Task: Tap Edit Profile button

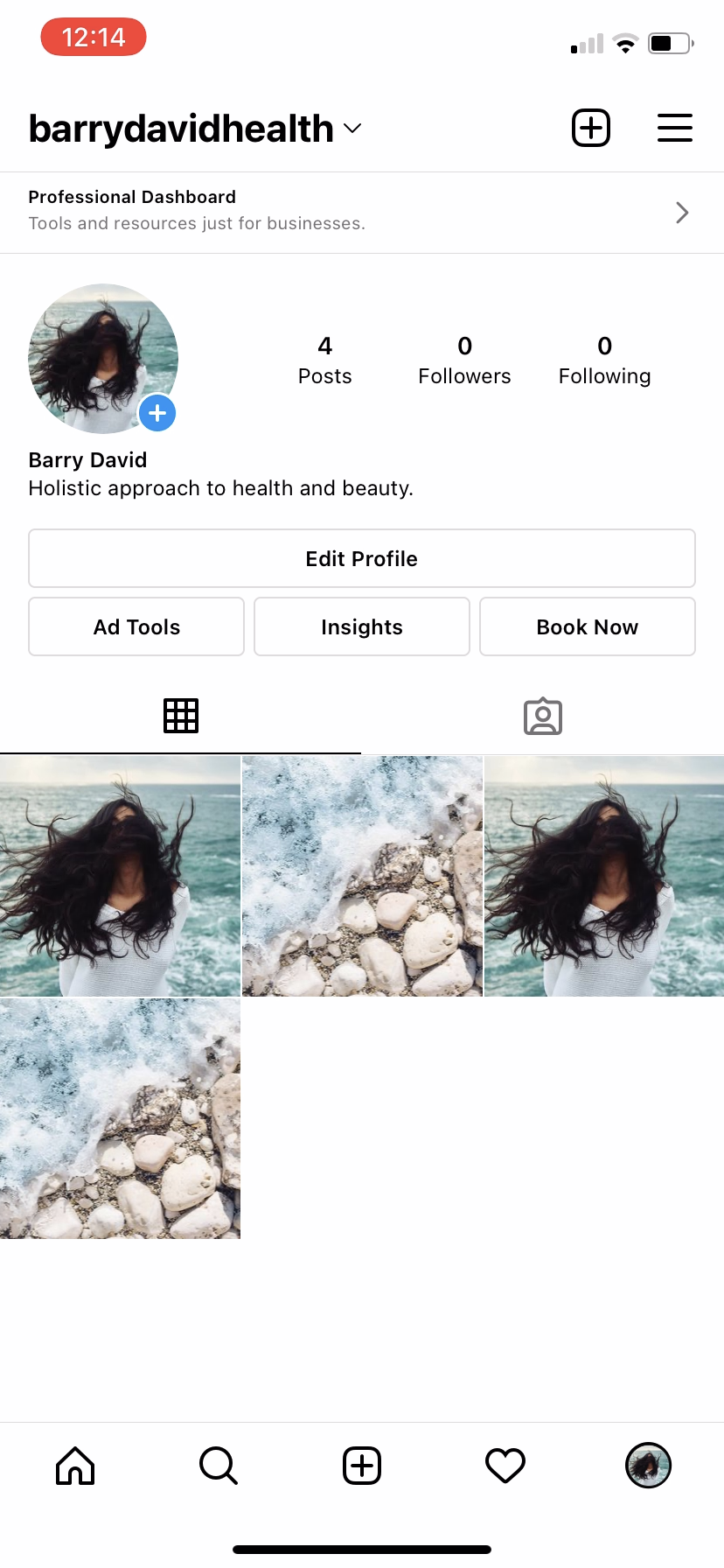Action: click(362, 558)
